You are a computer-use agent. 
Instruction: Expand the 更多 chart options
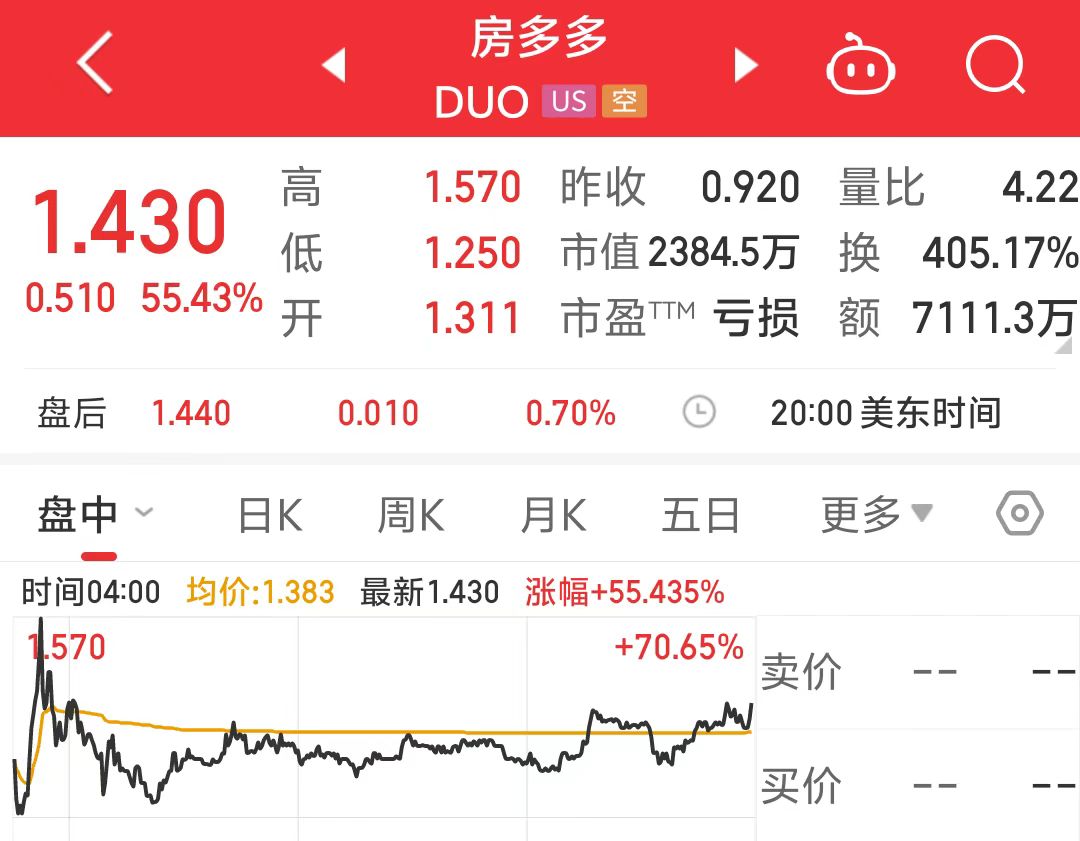click(876, 516)
